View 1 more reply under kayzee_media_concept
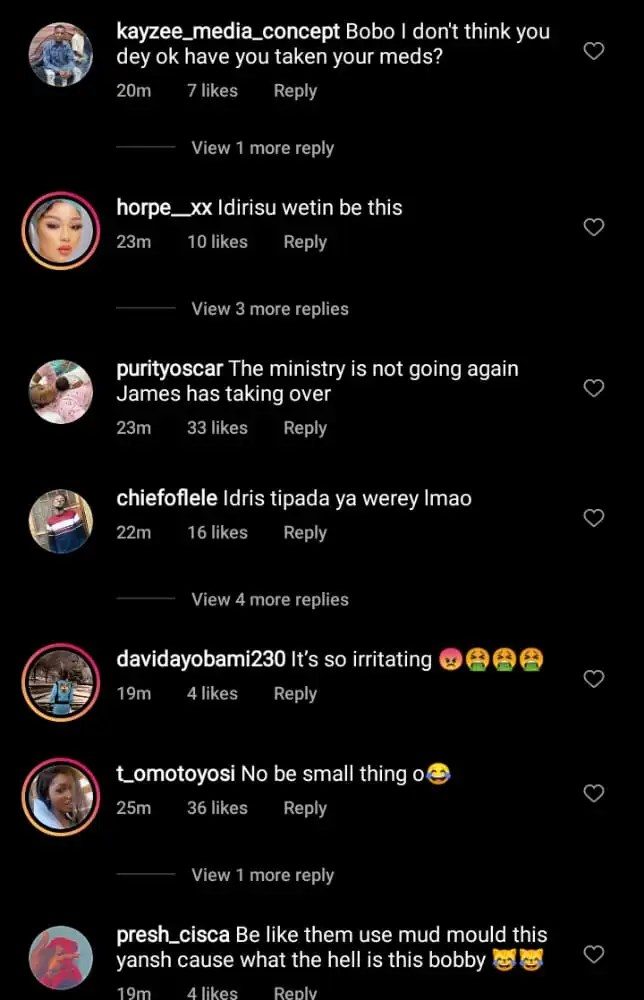The width and height of the screenshot is (644, 1000). pyautogui.click(x=262, y=147)
